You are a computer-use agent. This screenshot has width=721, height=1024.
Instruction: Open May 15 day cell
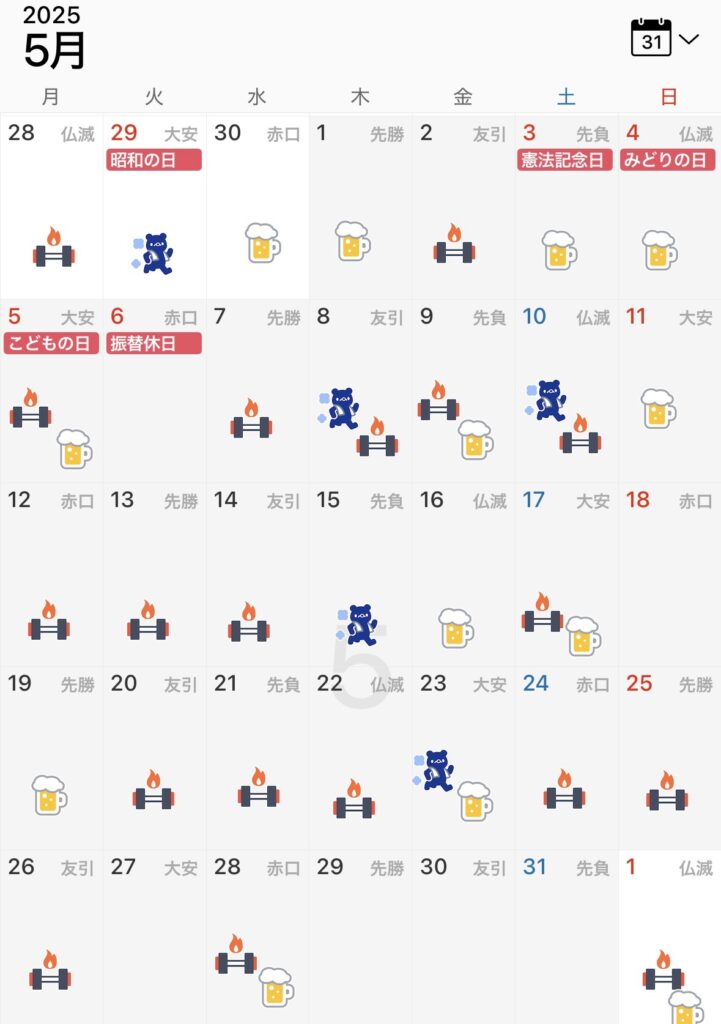[360, 575]
